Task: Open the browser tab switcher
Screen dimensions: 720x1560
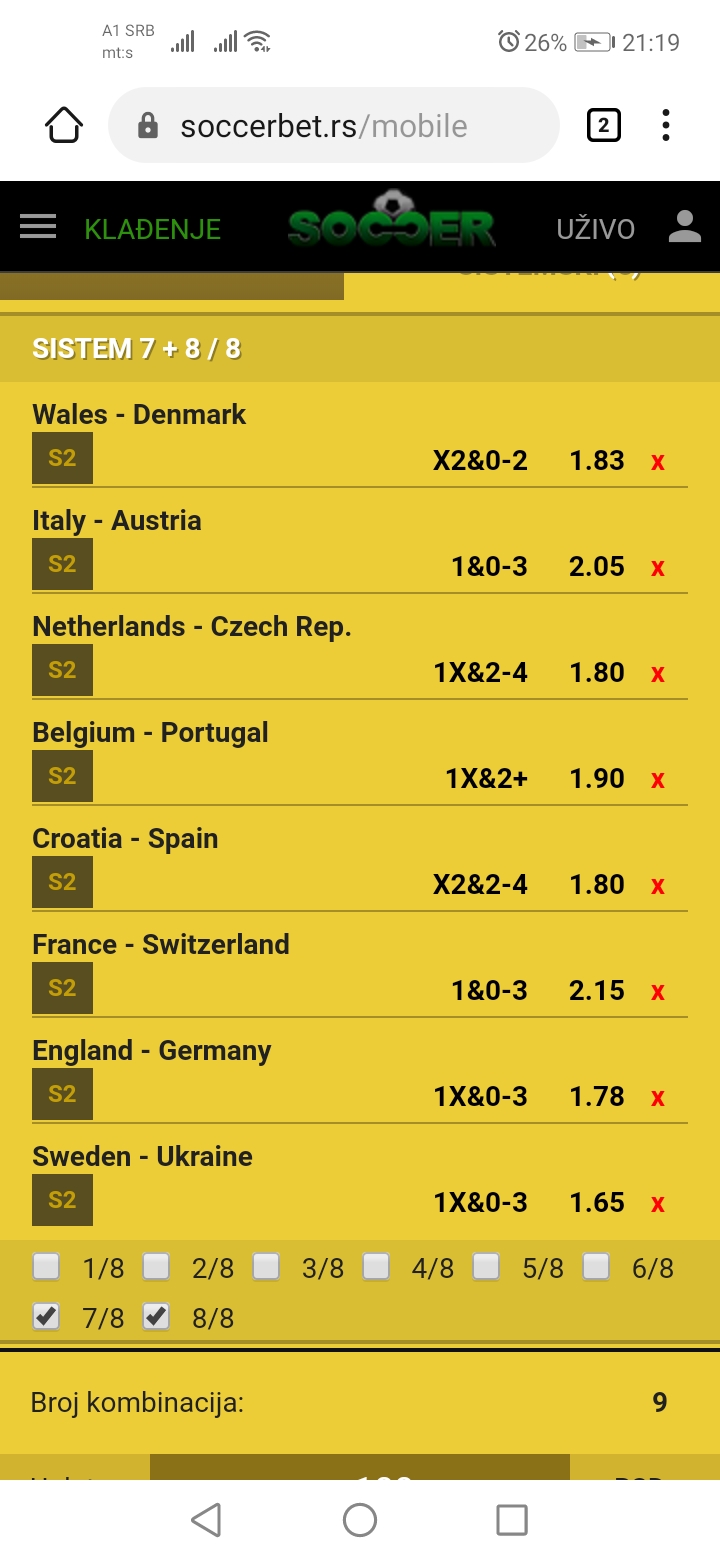Action: (x=603, y=125)
